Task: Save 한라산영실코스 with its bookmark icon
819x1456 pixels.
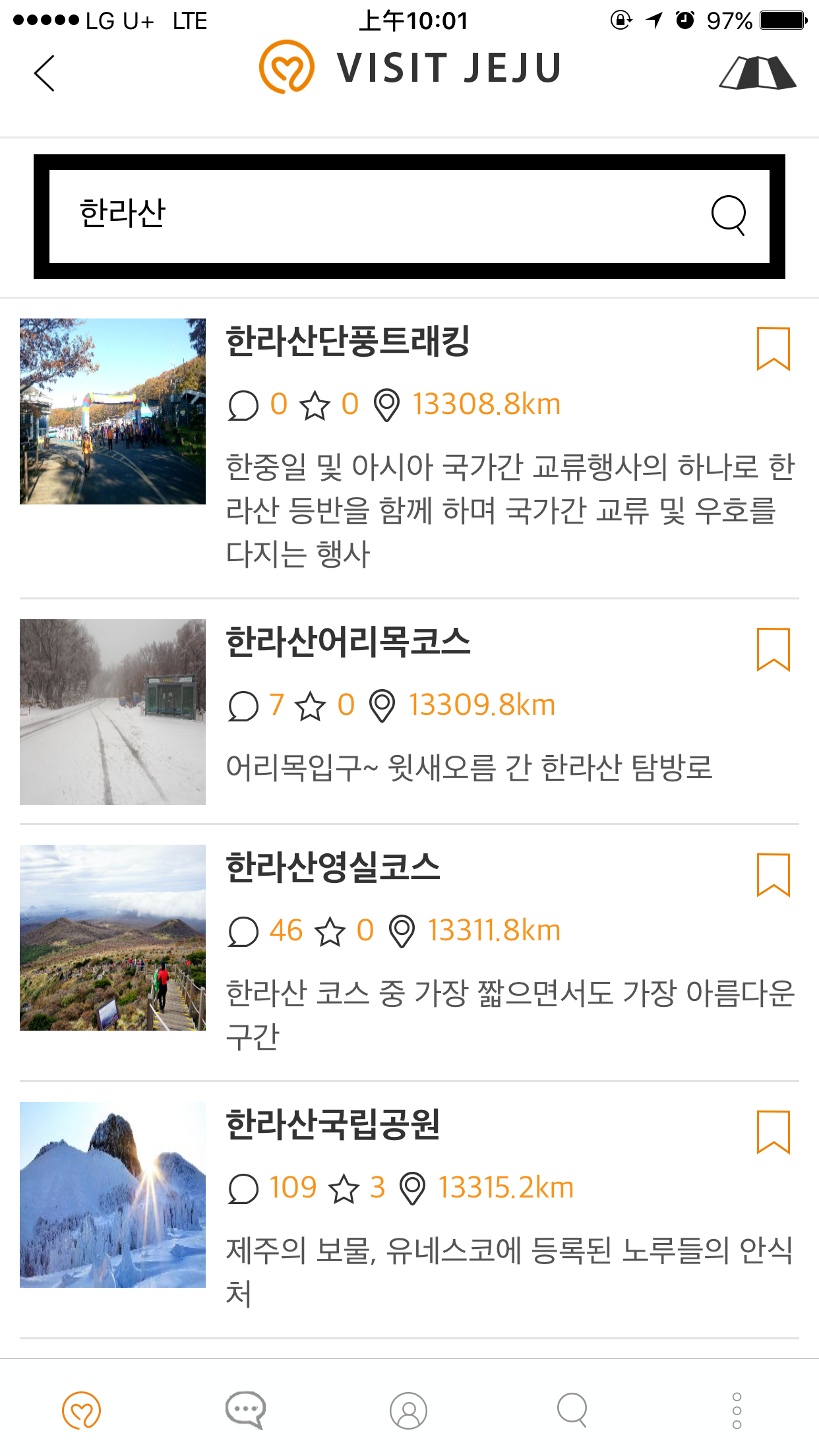Action: click(x=773, y=874)
